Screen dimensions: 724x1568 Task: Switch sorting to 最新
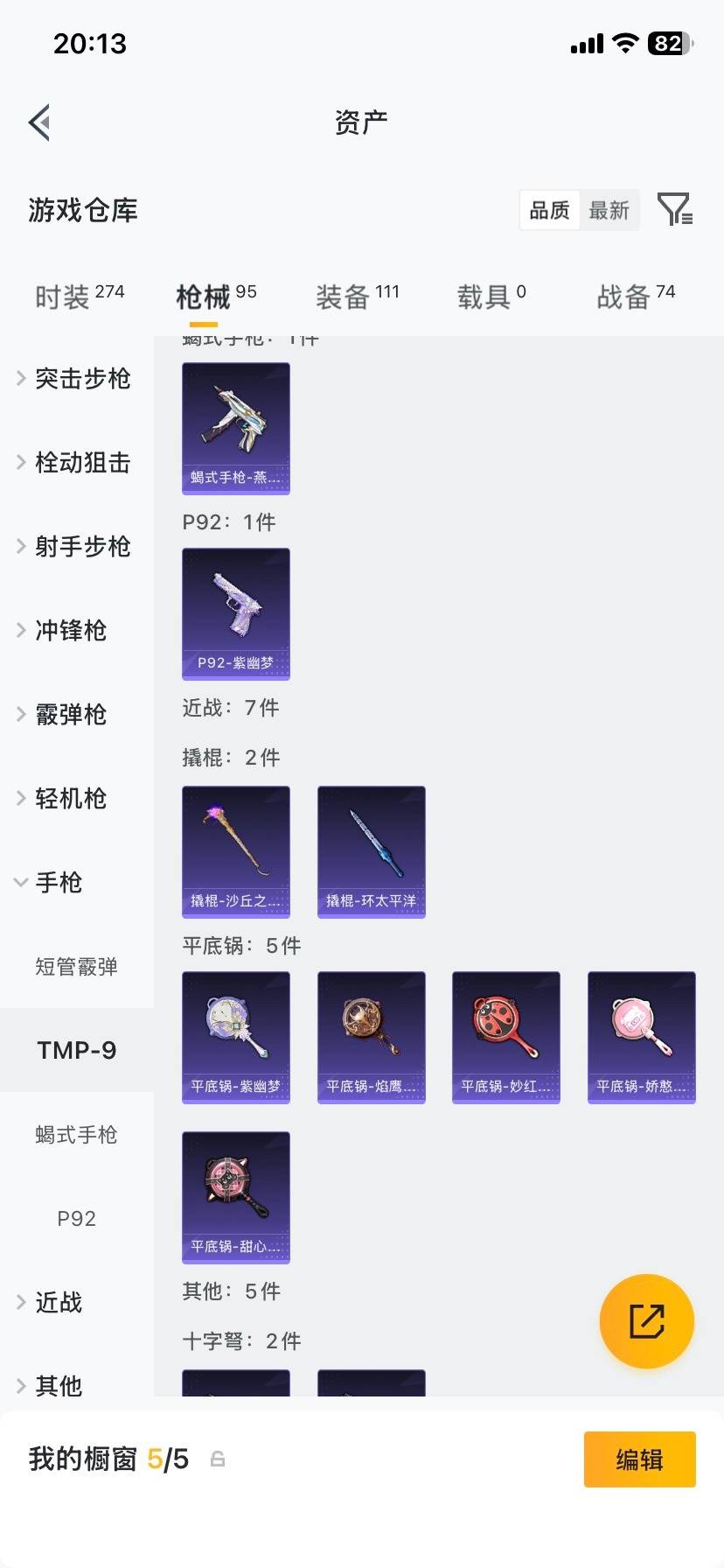point(609,209)
